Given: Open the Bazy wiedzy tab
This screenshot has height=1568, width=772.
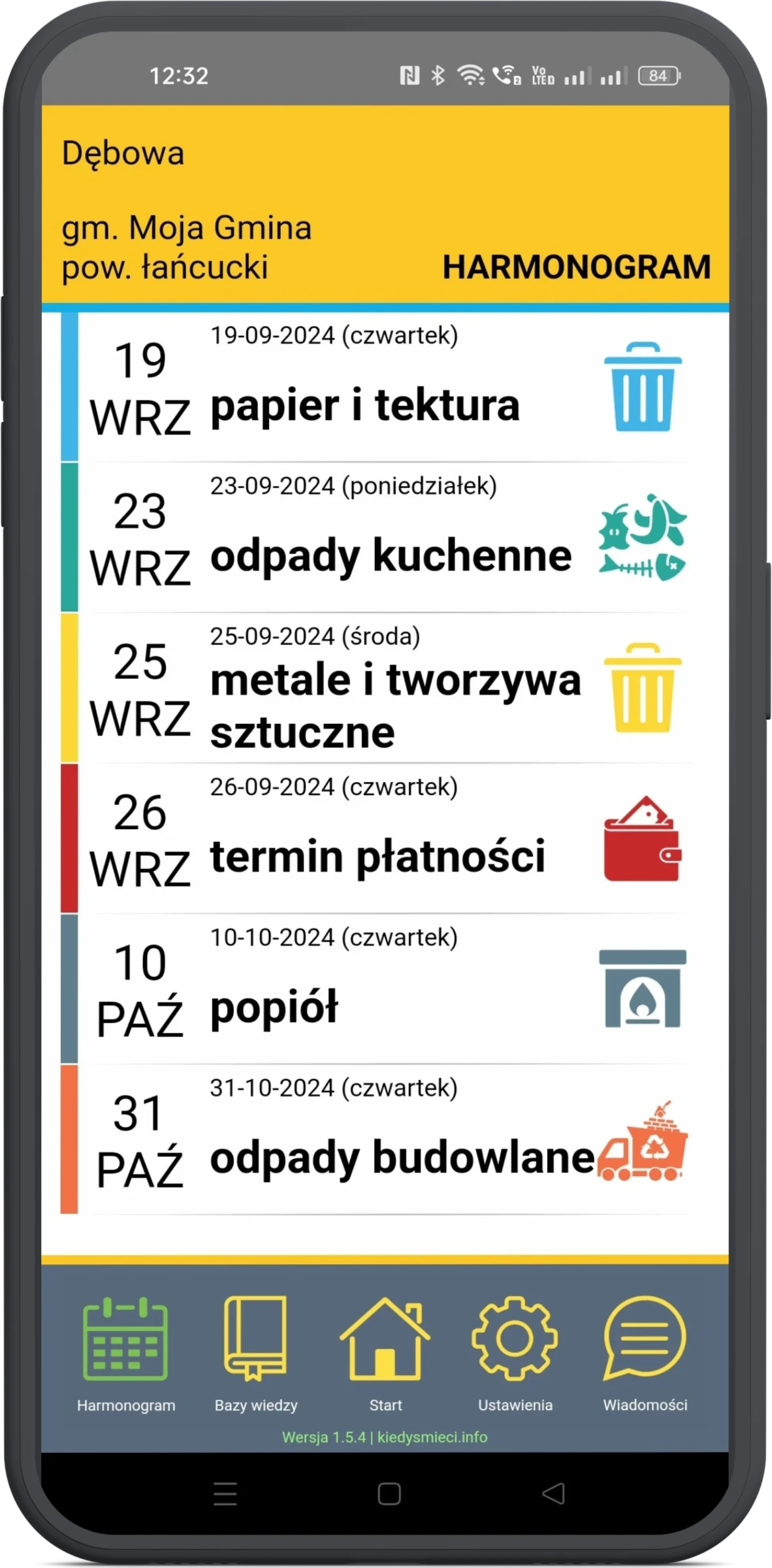Looking at the screenshot, I should (x=255, y=1353).
